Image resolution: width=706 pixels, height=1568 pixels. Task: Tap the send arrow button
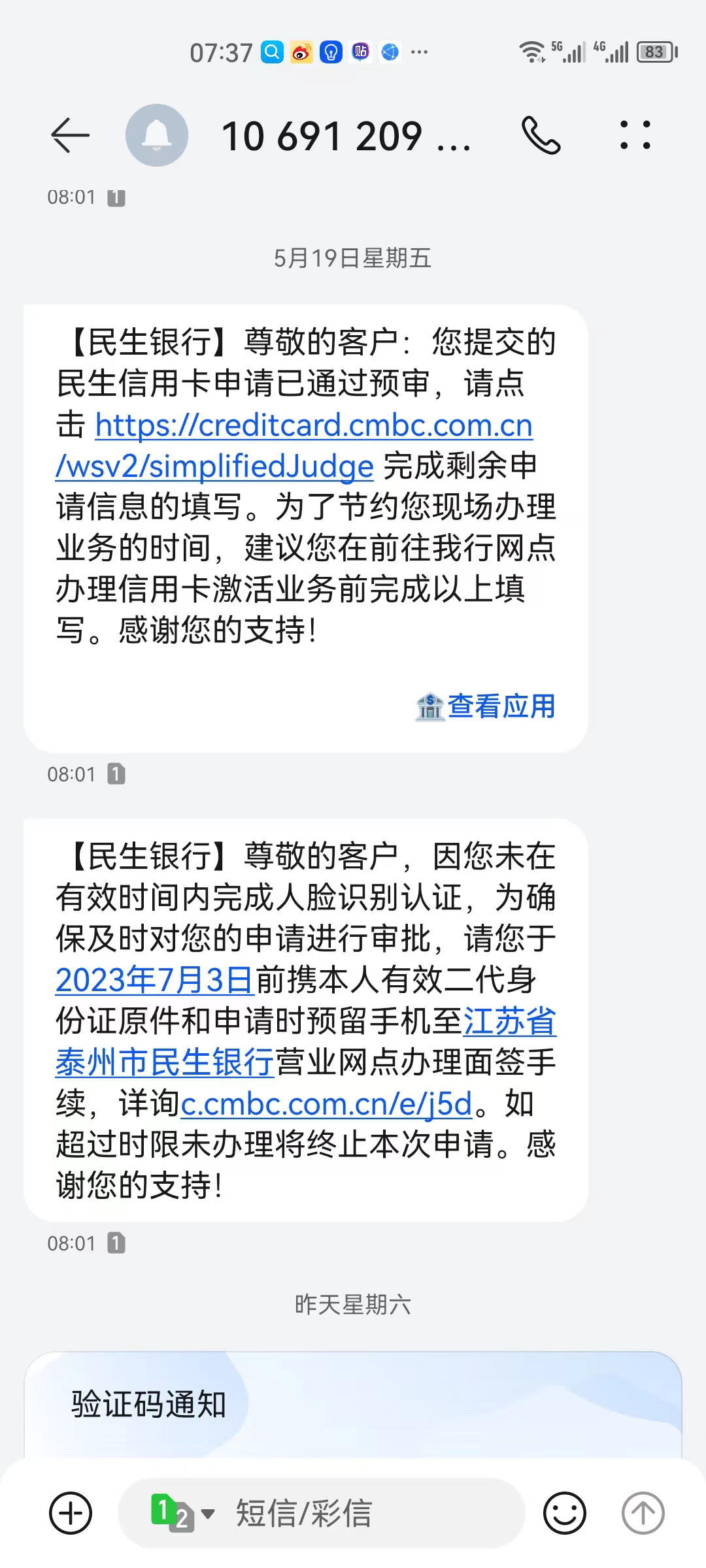click(643, 1513)
